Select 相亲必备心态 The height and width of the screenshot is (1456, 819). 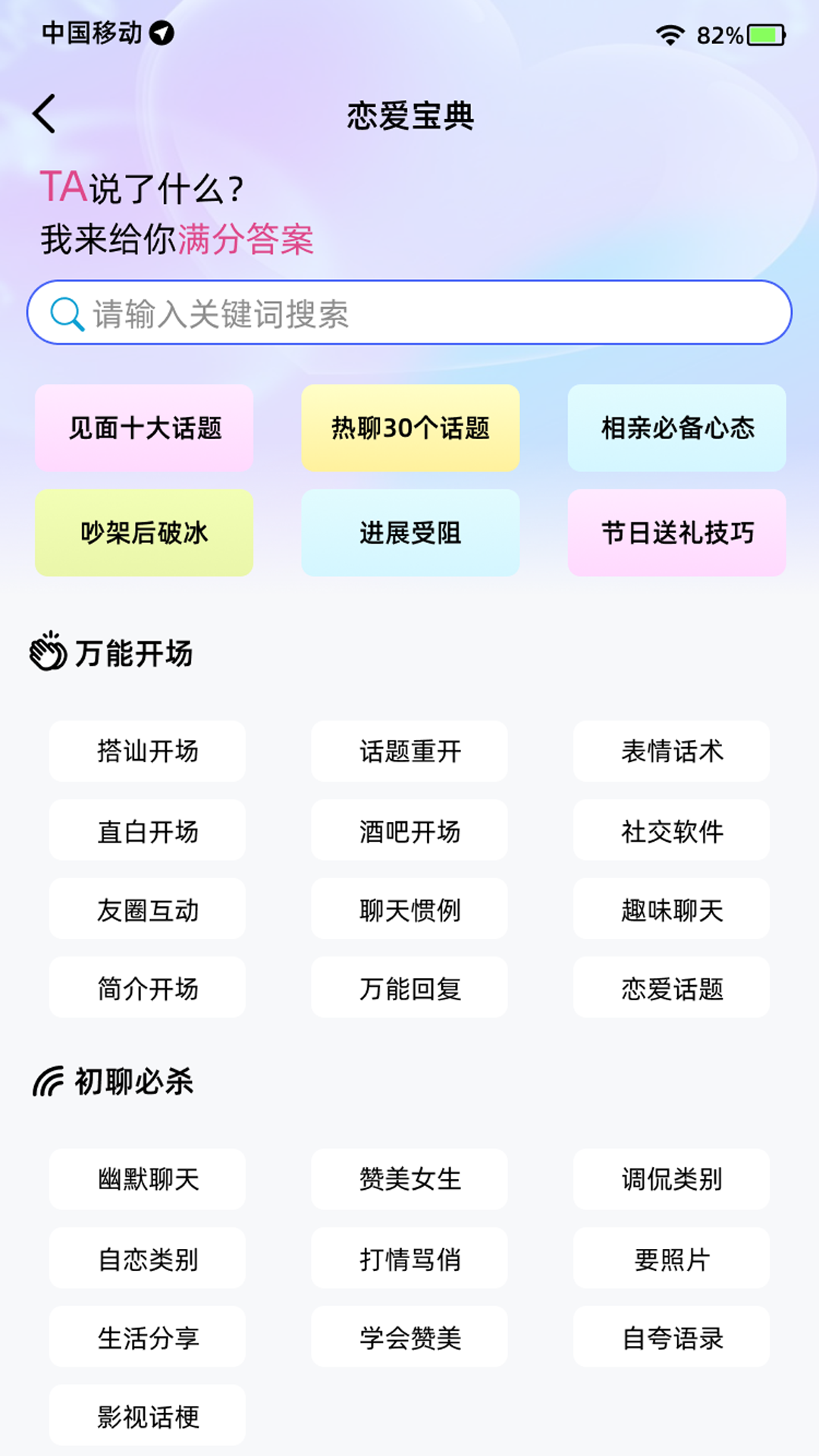(x=676, y=428)
